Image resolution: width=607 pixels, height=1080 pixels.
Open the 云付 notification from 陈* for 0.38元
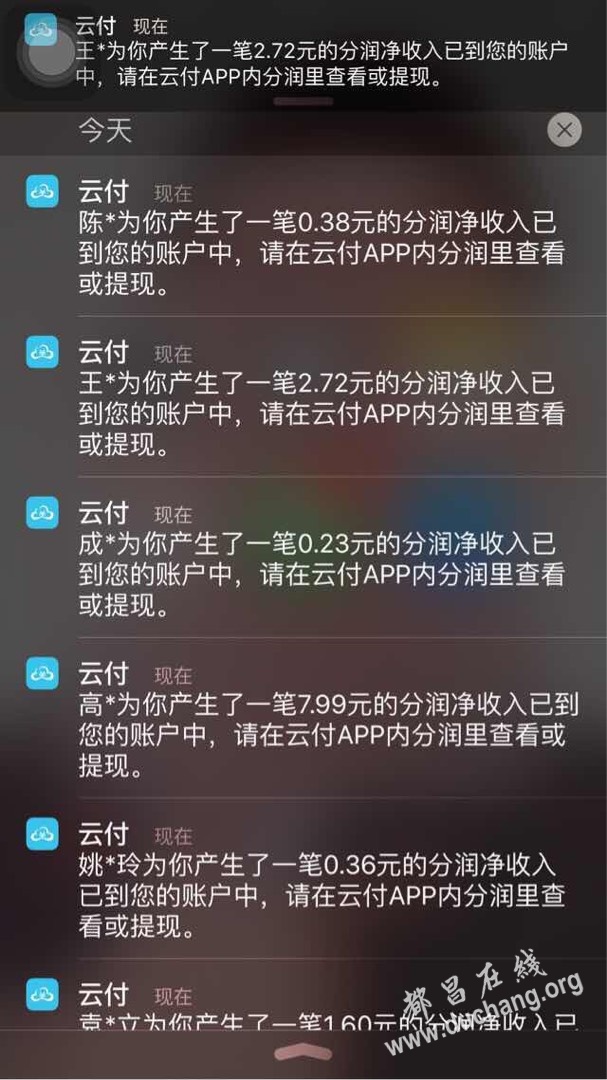[320, 240]
